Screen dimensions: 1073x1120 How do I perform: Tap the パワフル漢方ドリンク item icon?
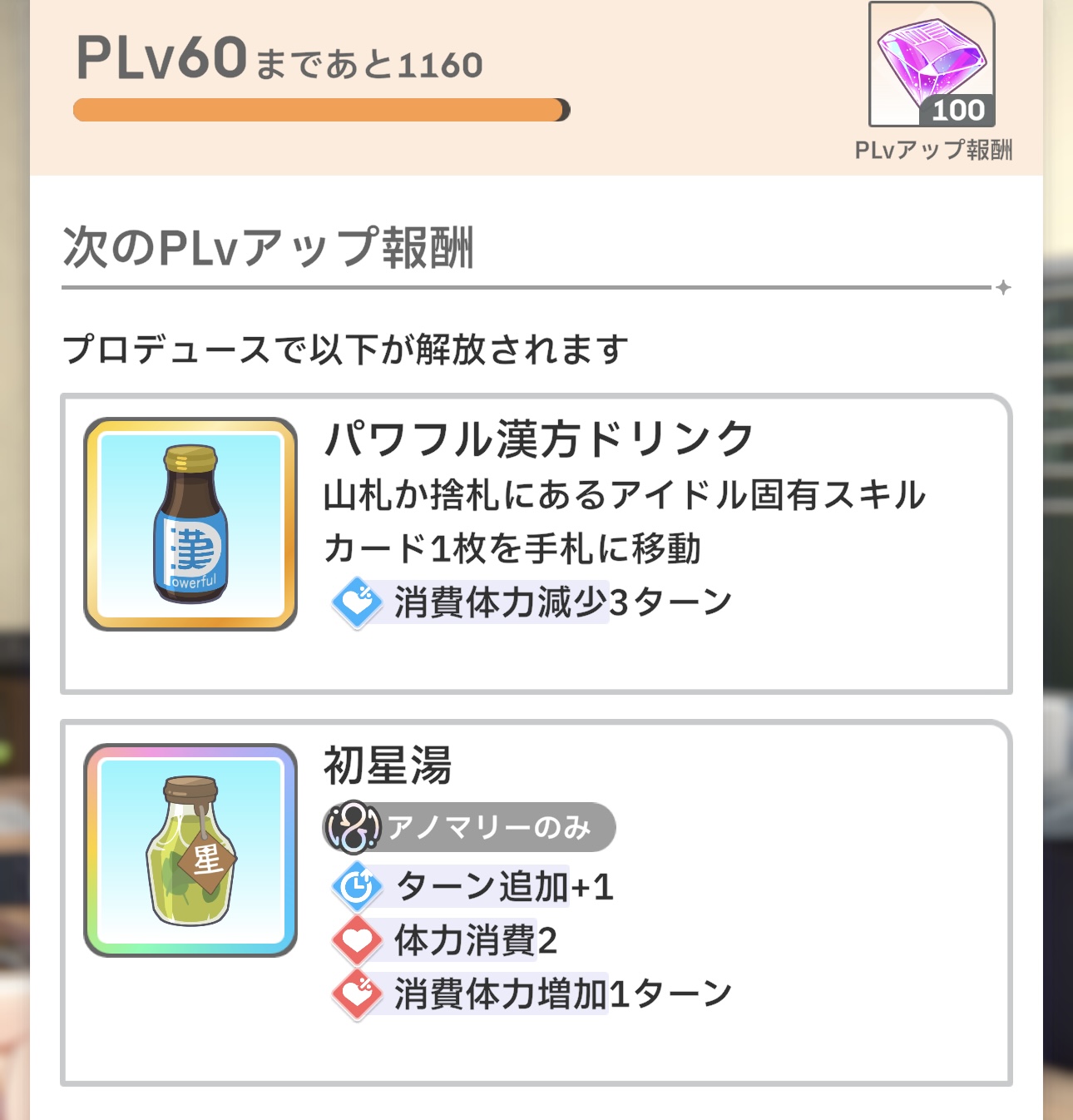(x=190, y=524)
